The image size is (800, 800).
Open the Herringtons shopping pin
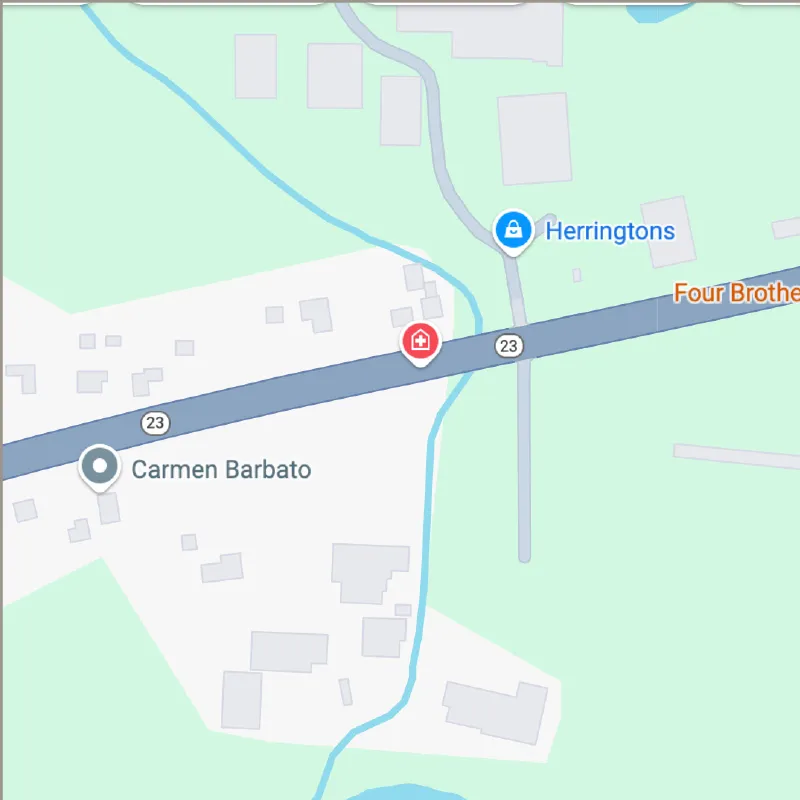513,231
